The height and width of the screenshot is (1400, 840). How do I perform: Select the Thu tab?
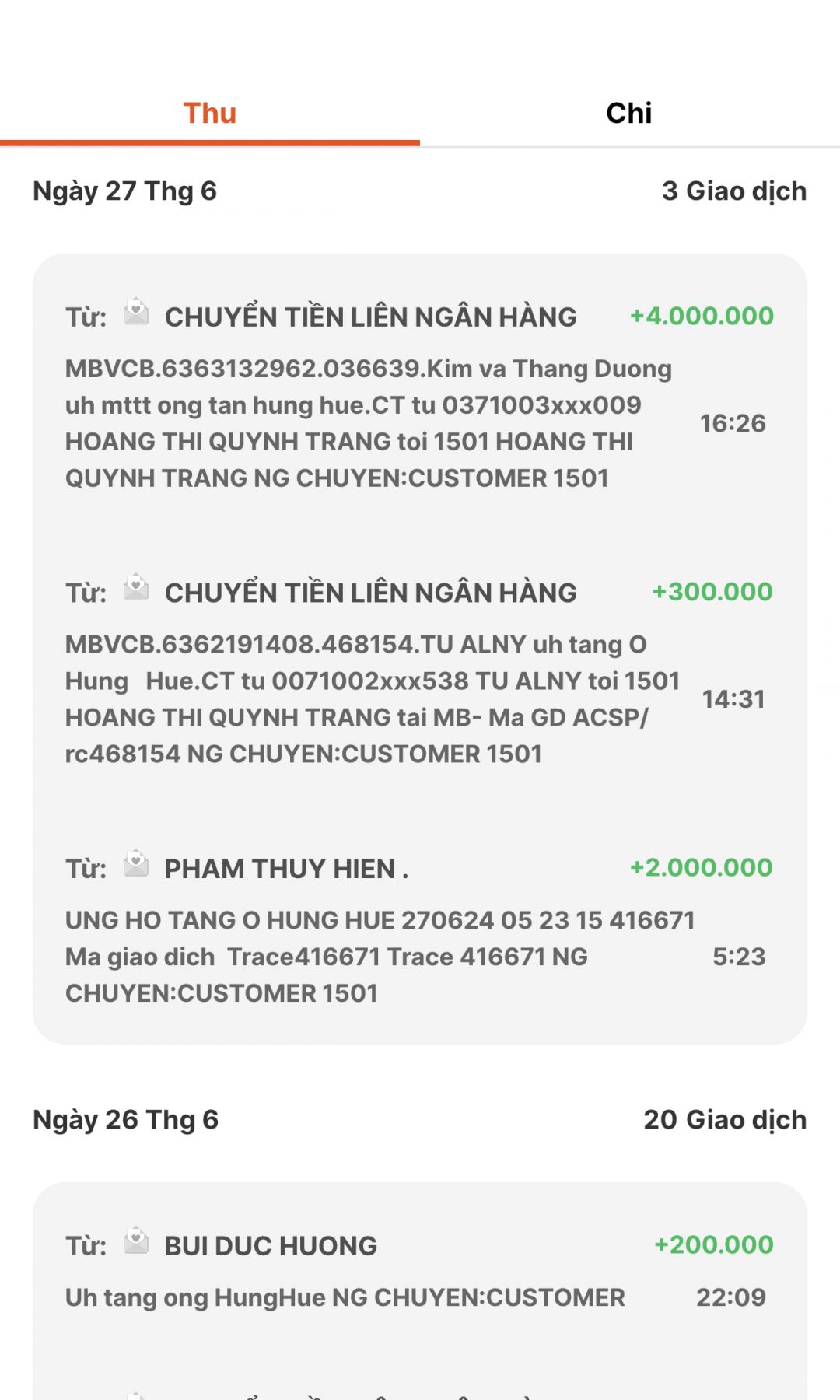coord(210,114)
